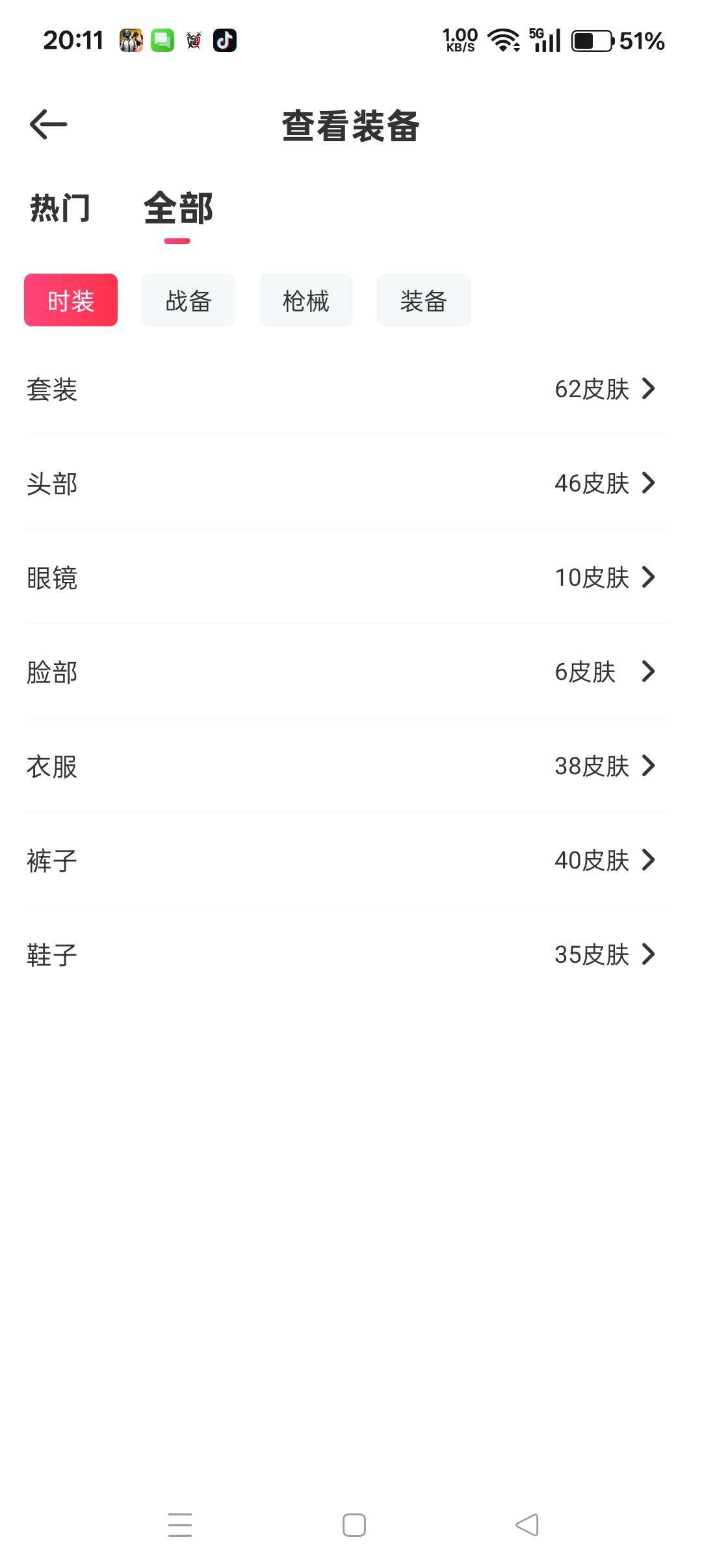
Task: Expand the 鞋子 35皮肤 category
Action: pyautogui.click(x=351, y=954)
